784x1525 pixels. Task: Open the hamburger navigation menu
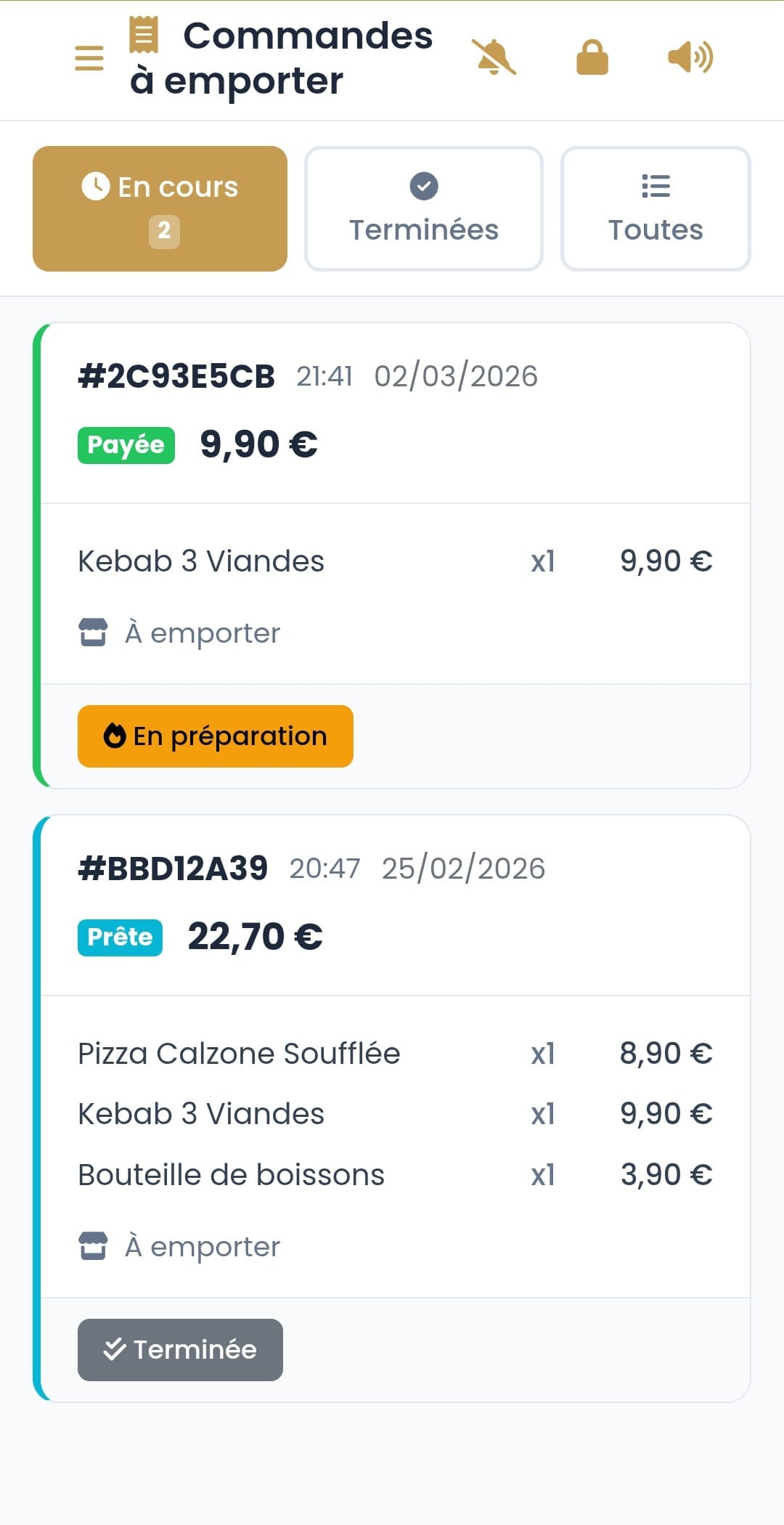(89, 59)
